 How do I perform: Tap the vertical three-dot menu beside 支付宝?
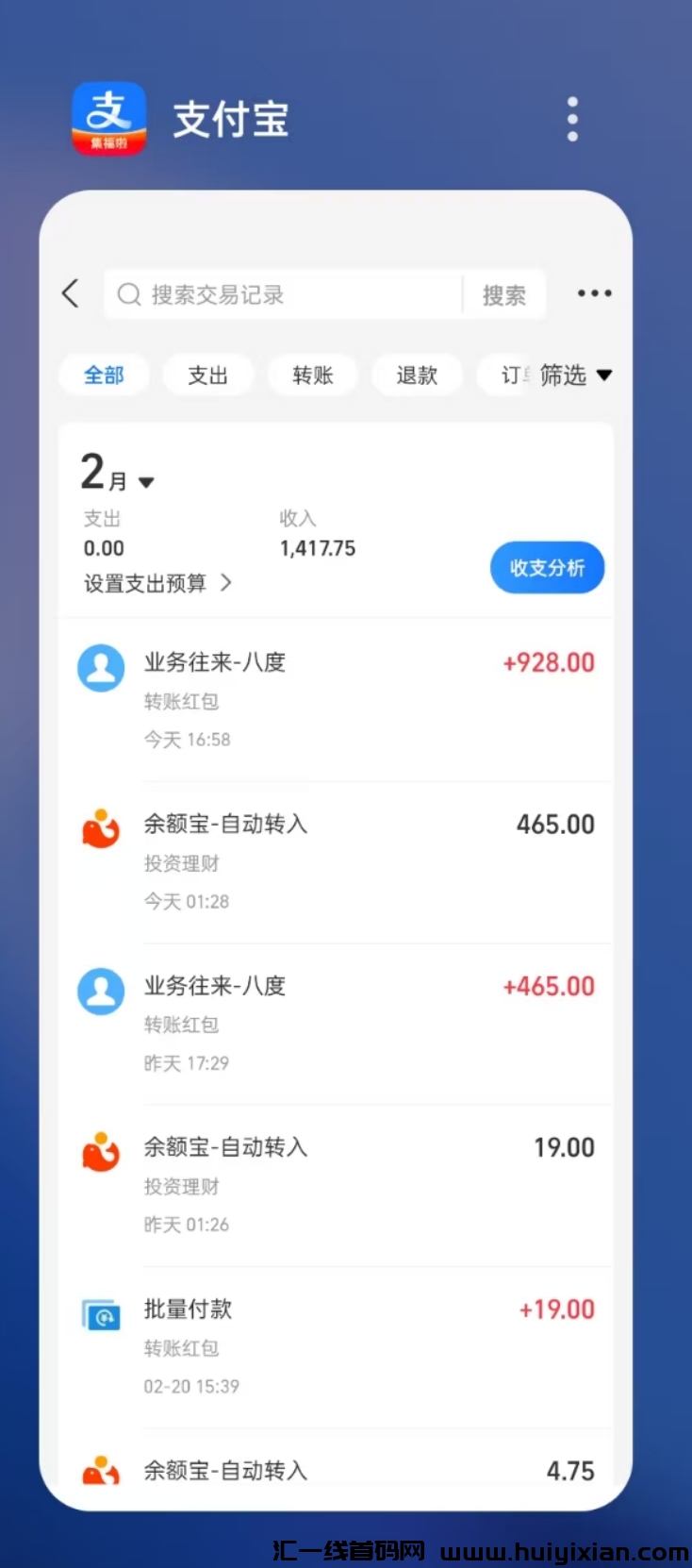[x=572, y=118]
